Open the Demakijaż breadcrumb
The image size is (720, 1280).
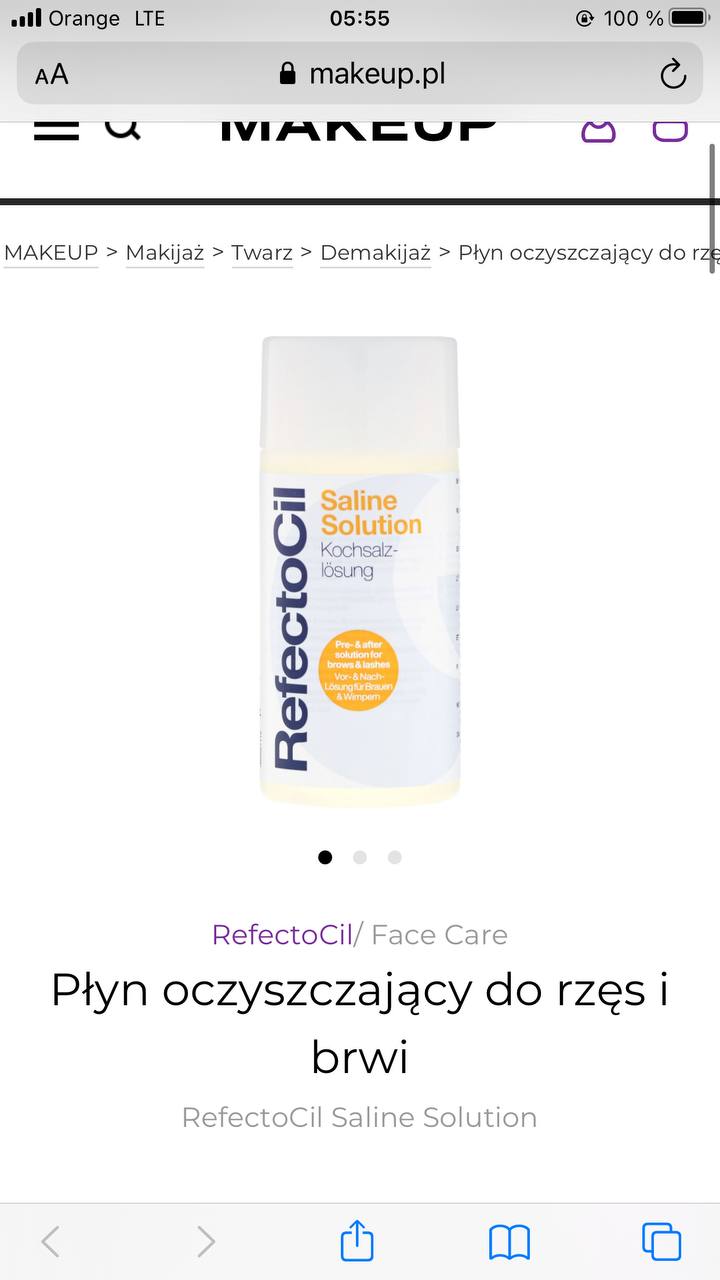tap(375, 253)
